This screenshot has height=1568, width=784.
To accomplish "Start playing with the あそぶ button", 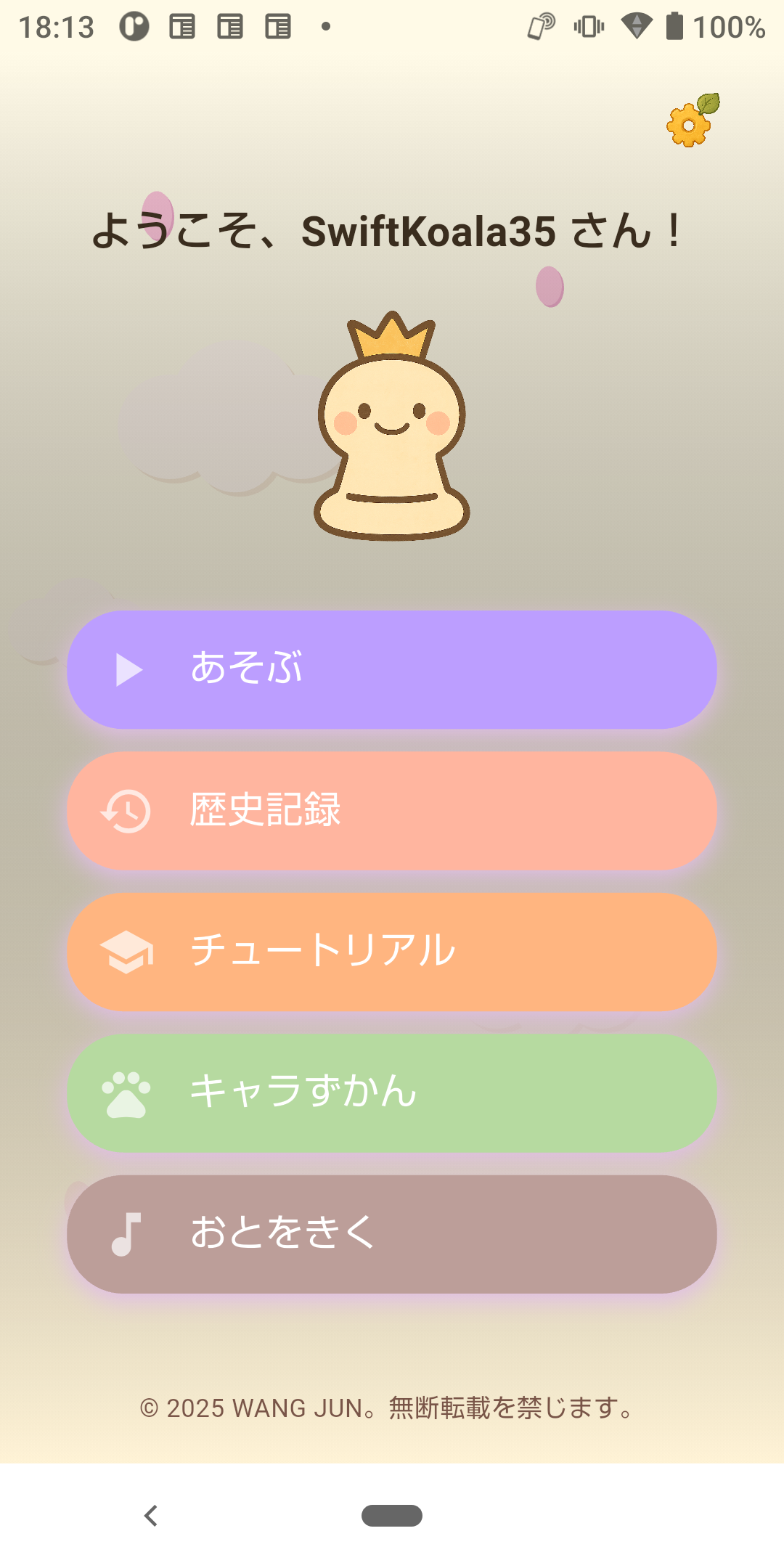I will tap(392, 669).
